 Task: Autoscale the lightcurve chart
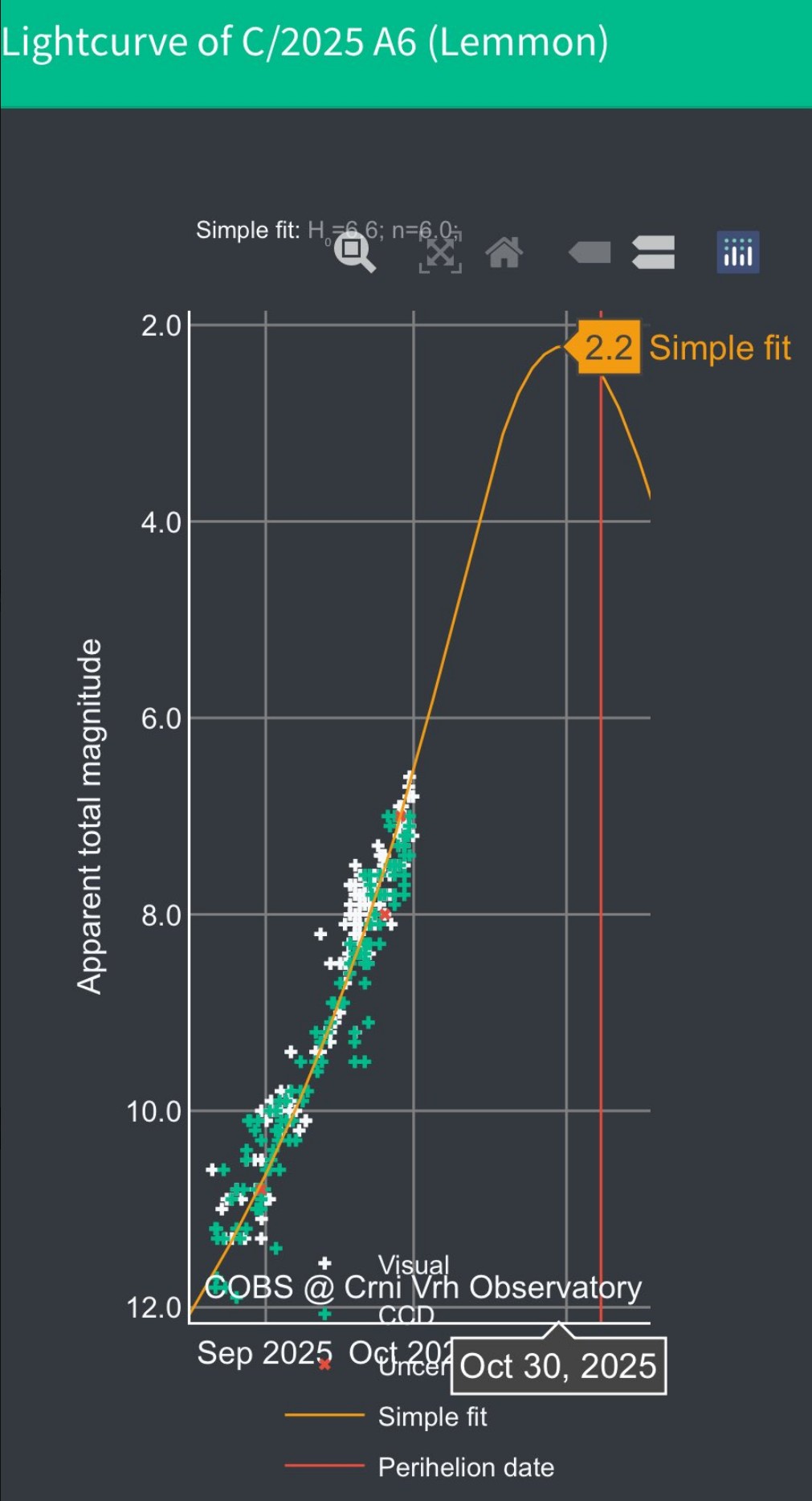pos(440,253)
